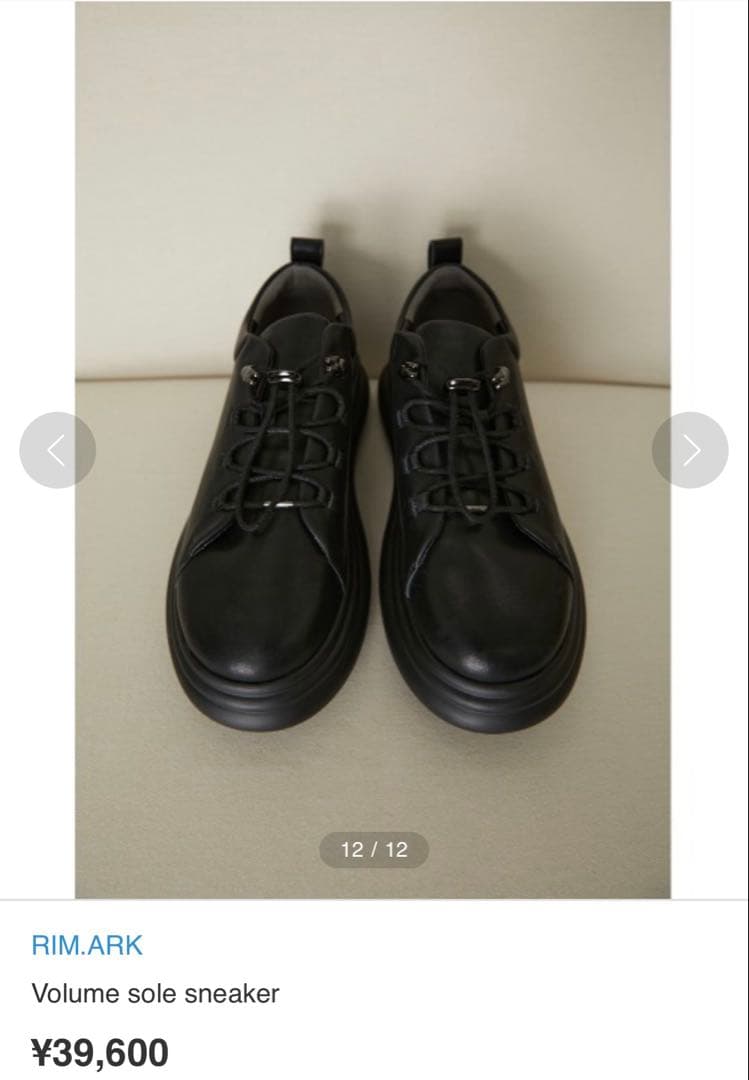Advance the photo gallery with the right arrow
This screenshot has width=749, height=1080.
(690, 449)
